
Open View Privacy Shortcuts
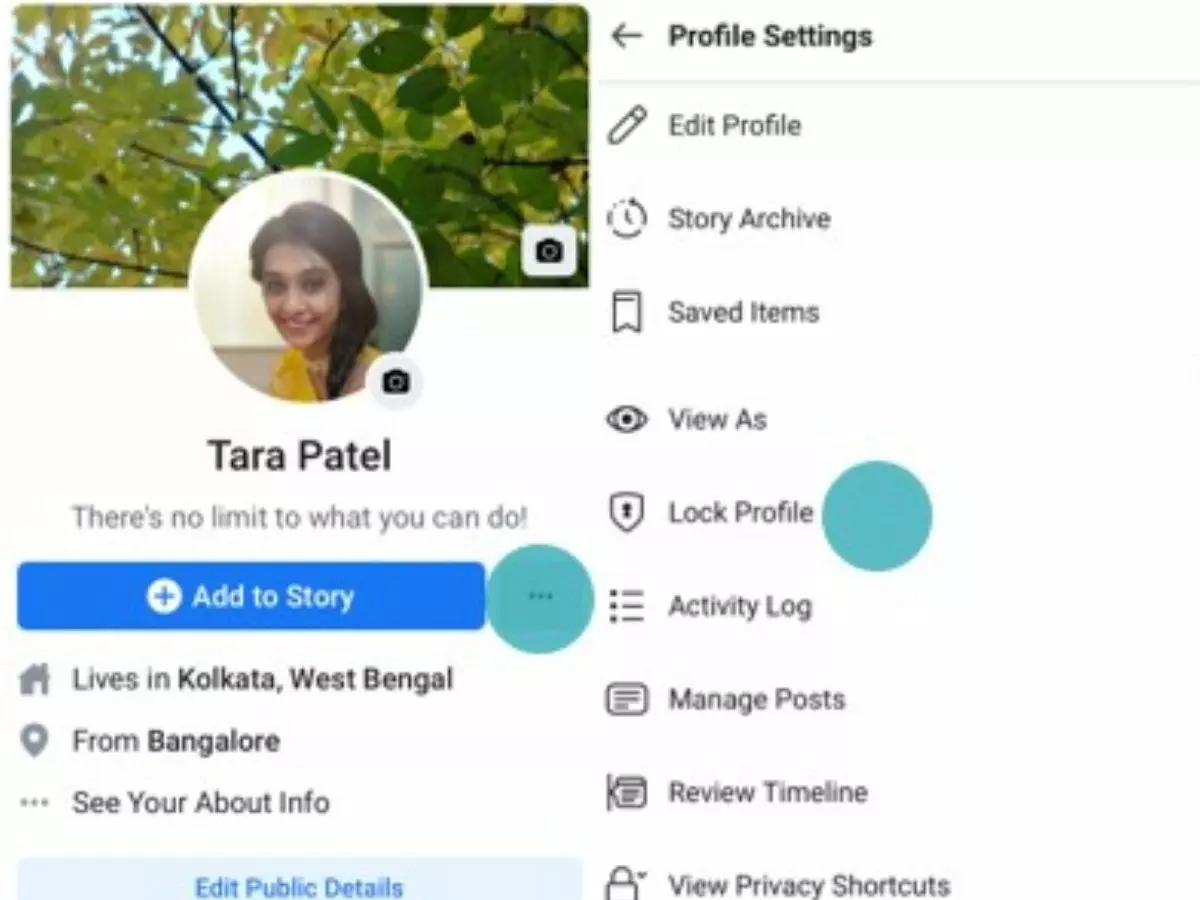808,884
